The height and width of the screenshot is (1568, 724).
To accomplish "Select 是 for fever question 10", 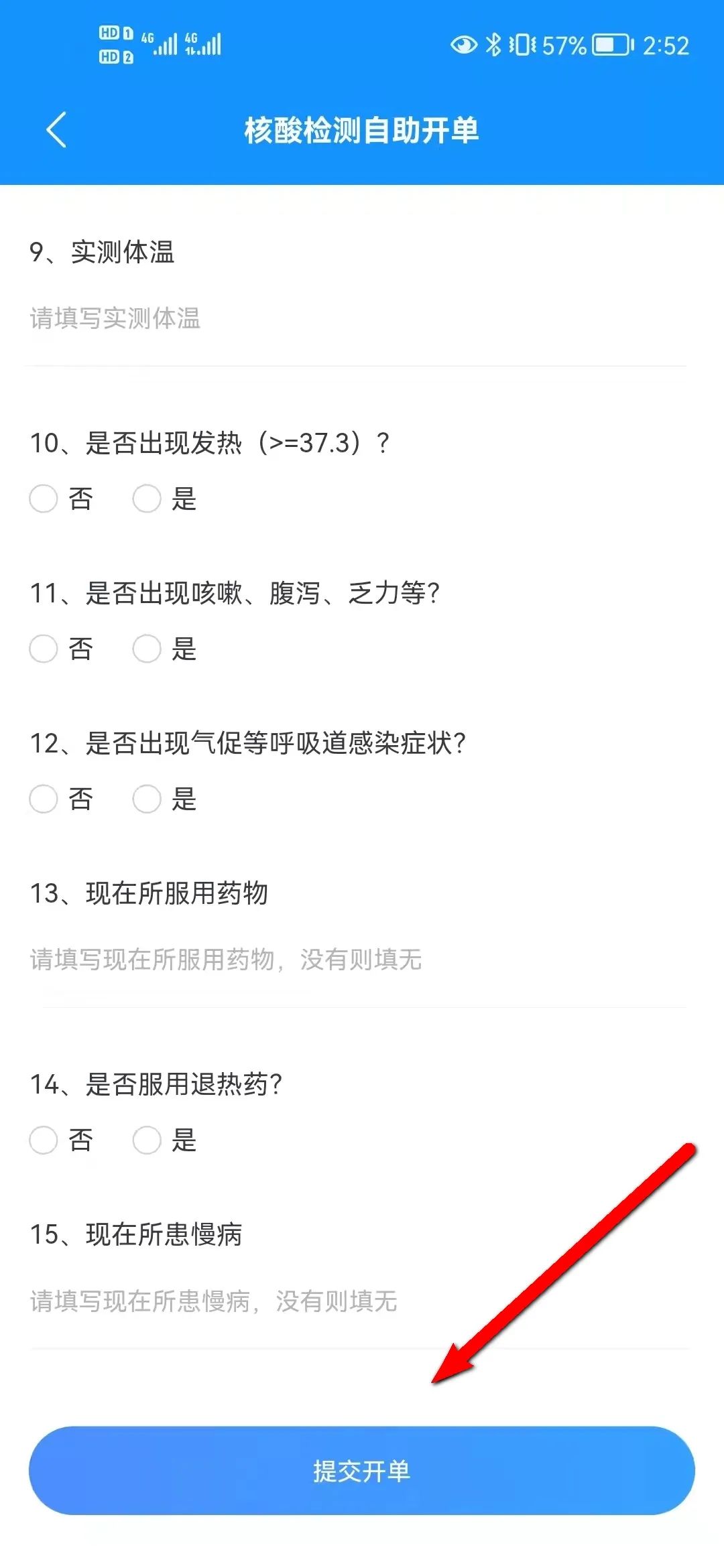I will pyautogui.click(x=147, y=499).
